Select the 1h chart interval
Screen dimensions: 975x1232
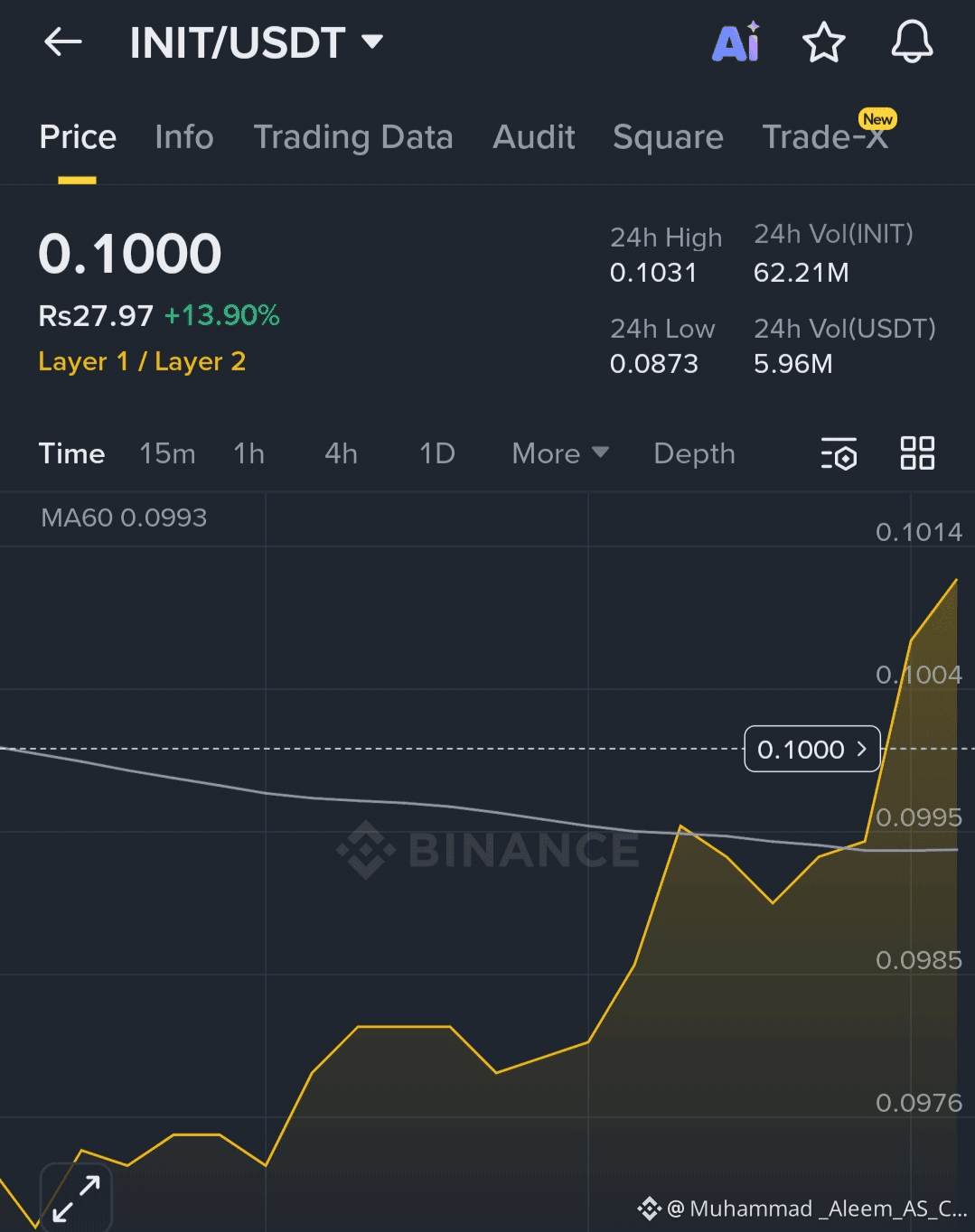click(248, 453)
